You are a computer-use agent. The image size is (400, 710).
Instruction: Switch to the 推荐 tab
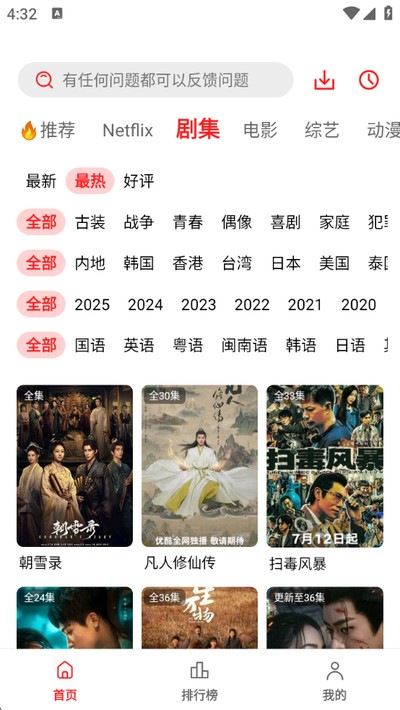48,130
